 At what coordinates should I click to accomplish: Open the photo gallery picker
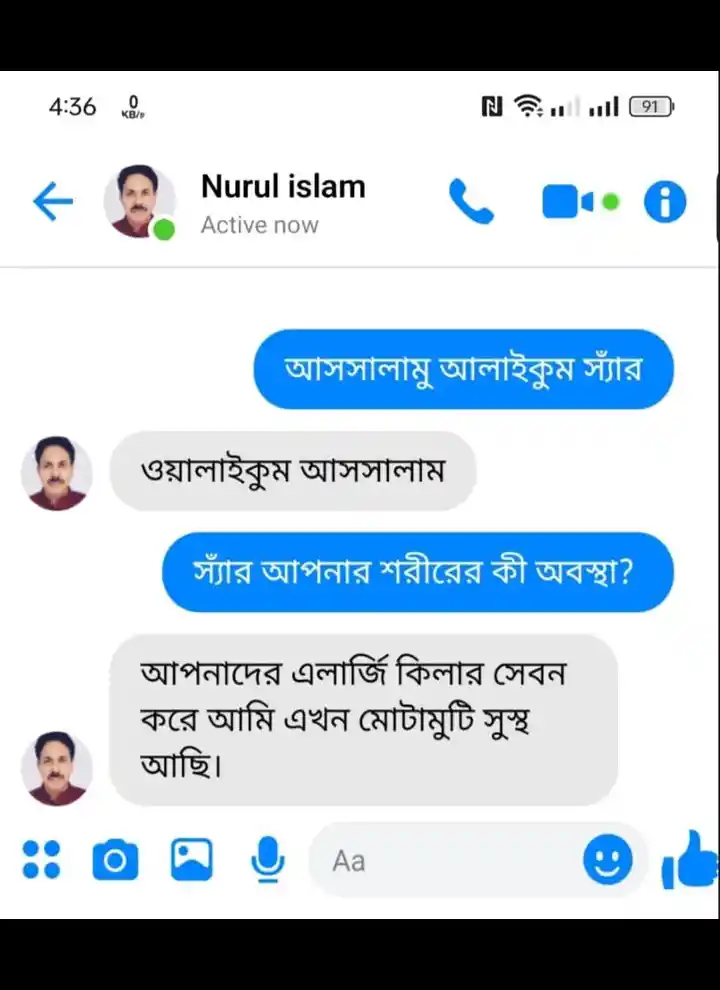click(191, 859)
